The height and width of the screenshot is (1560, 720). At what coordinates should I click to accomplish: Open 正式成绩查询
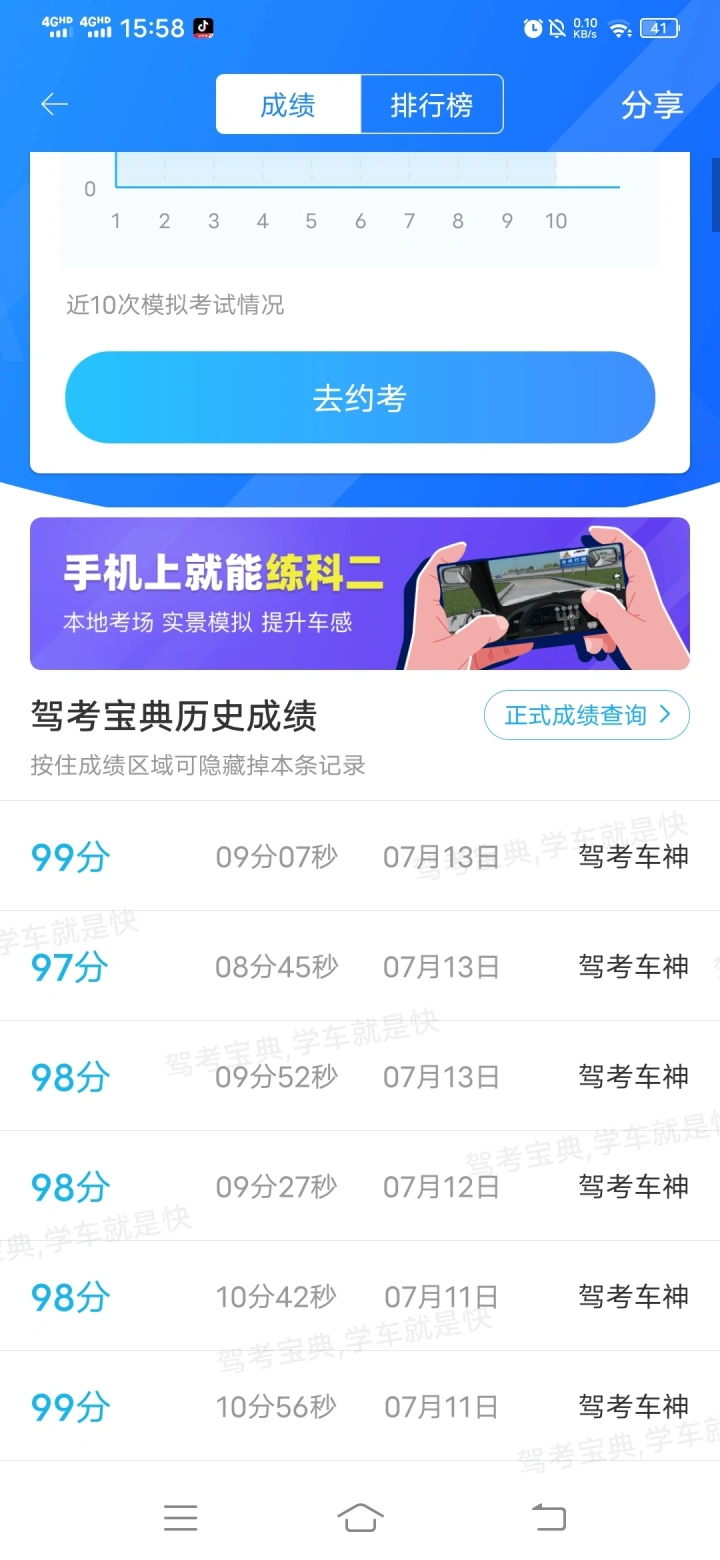587,715
